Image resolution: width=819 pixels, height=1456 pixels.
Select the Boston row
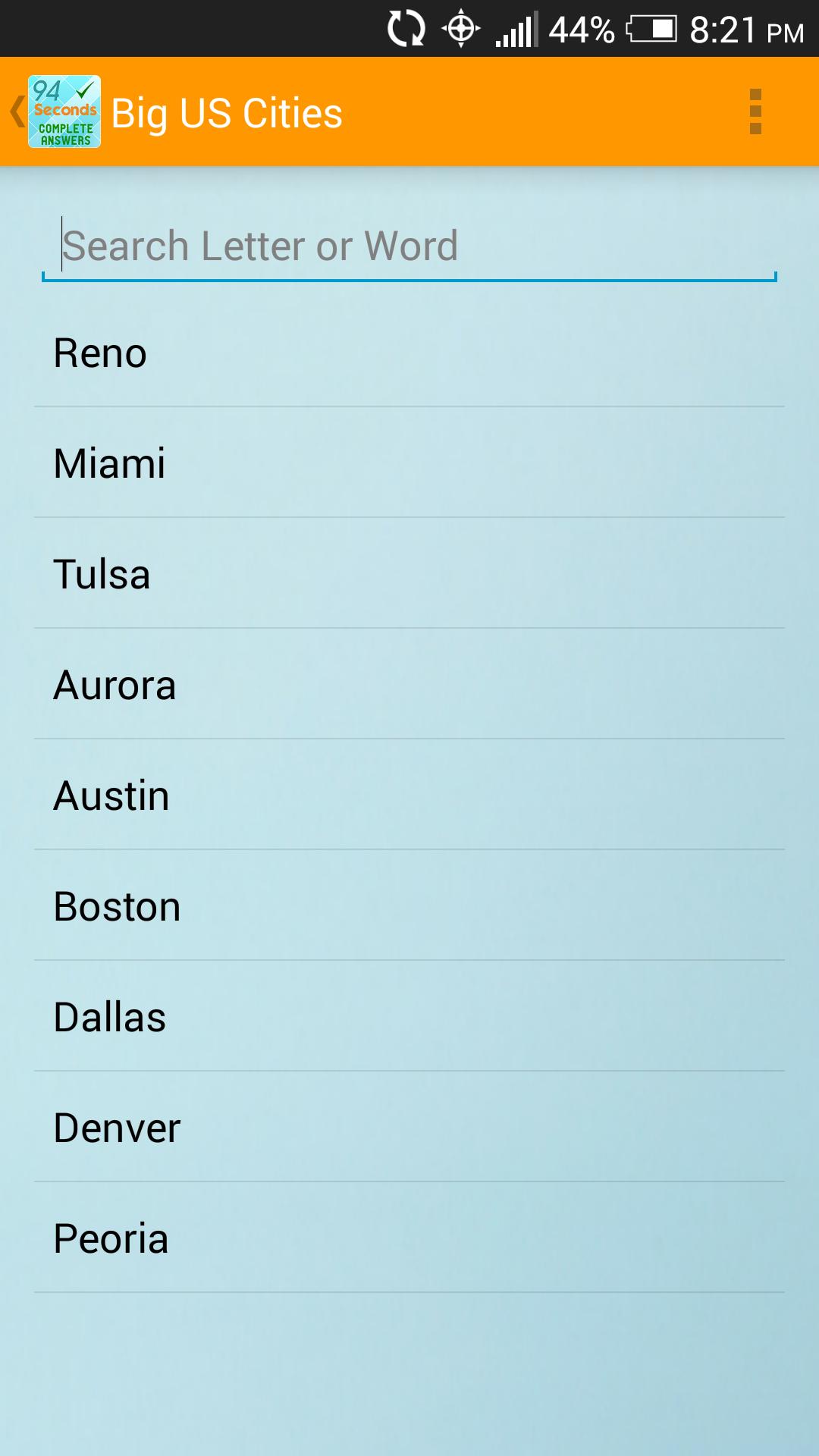(409, 906)
